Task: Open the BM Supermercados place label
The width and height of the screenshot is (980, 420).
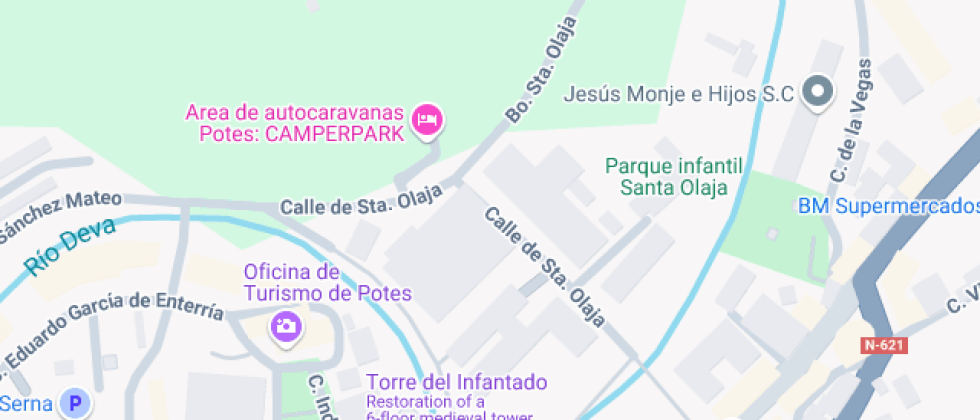Action: coord(888,206)
